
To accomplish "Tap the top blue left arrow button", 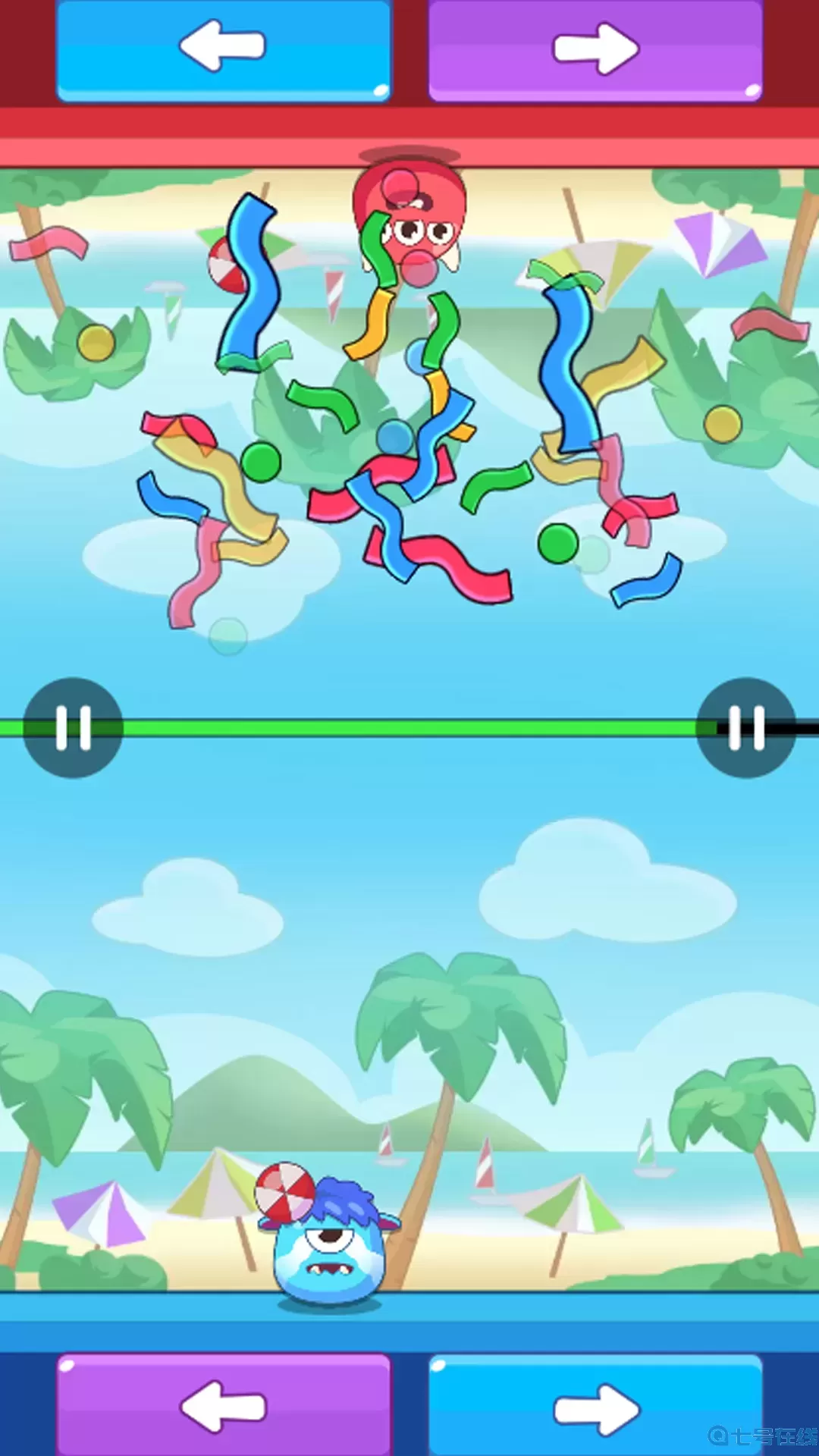I will point(223,50).
